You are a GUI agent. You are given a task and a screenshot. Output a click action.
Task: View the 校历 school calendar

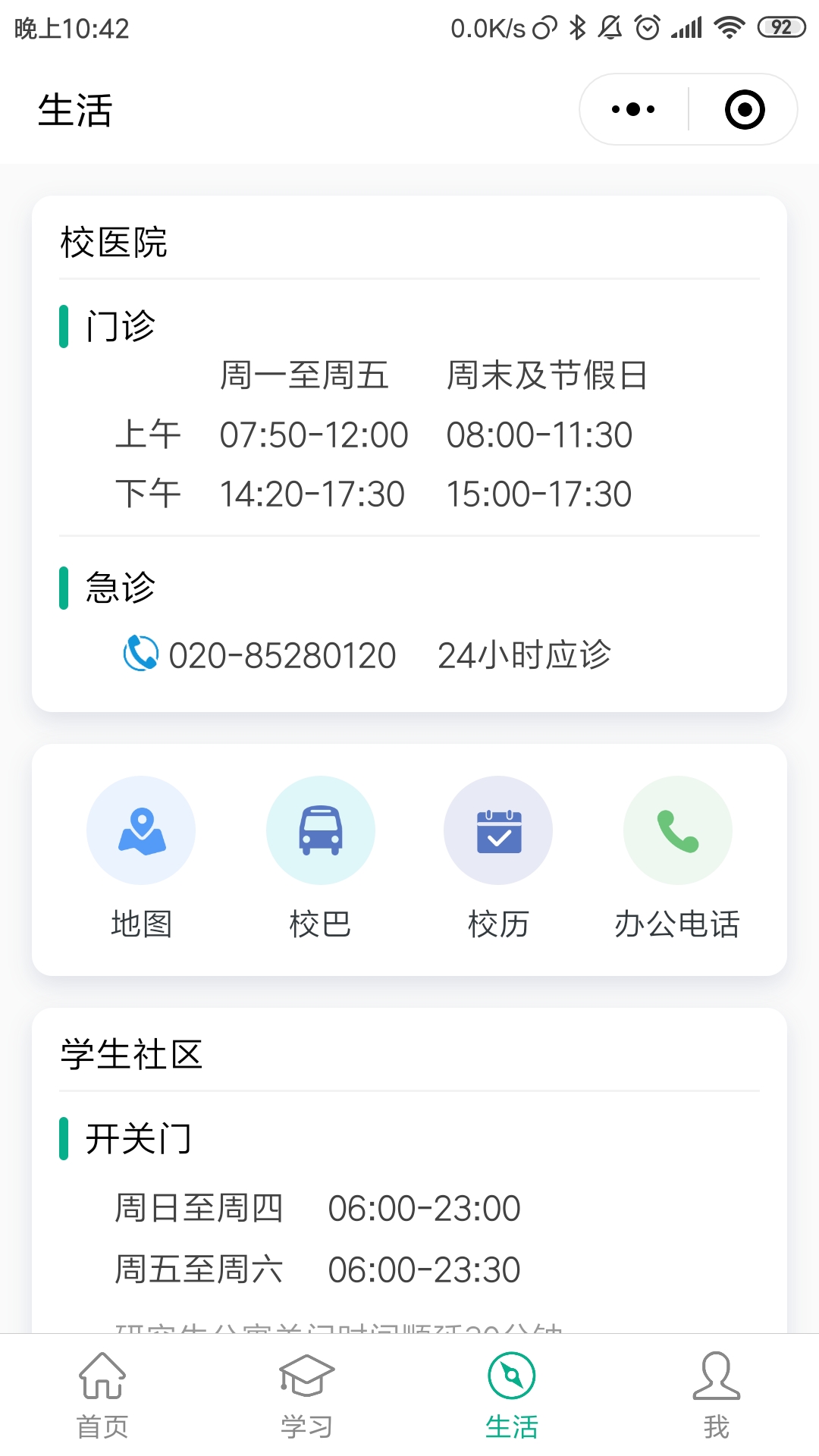(498, 858)
